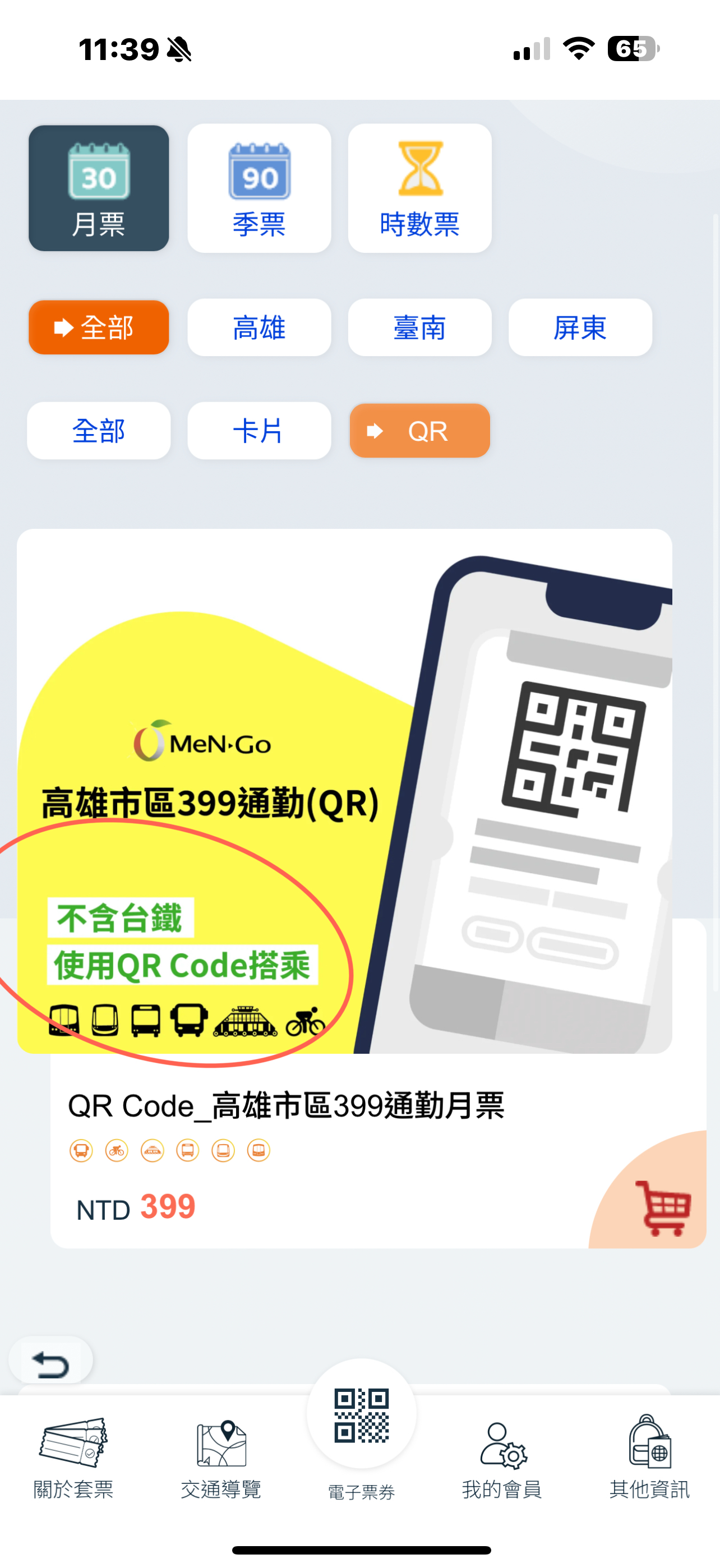
Task: Open the 關於套票 tab
Action: point(73,1457)
